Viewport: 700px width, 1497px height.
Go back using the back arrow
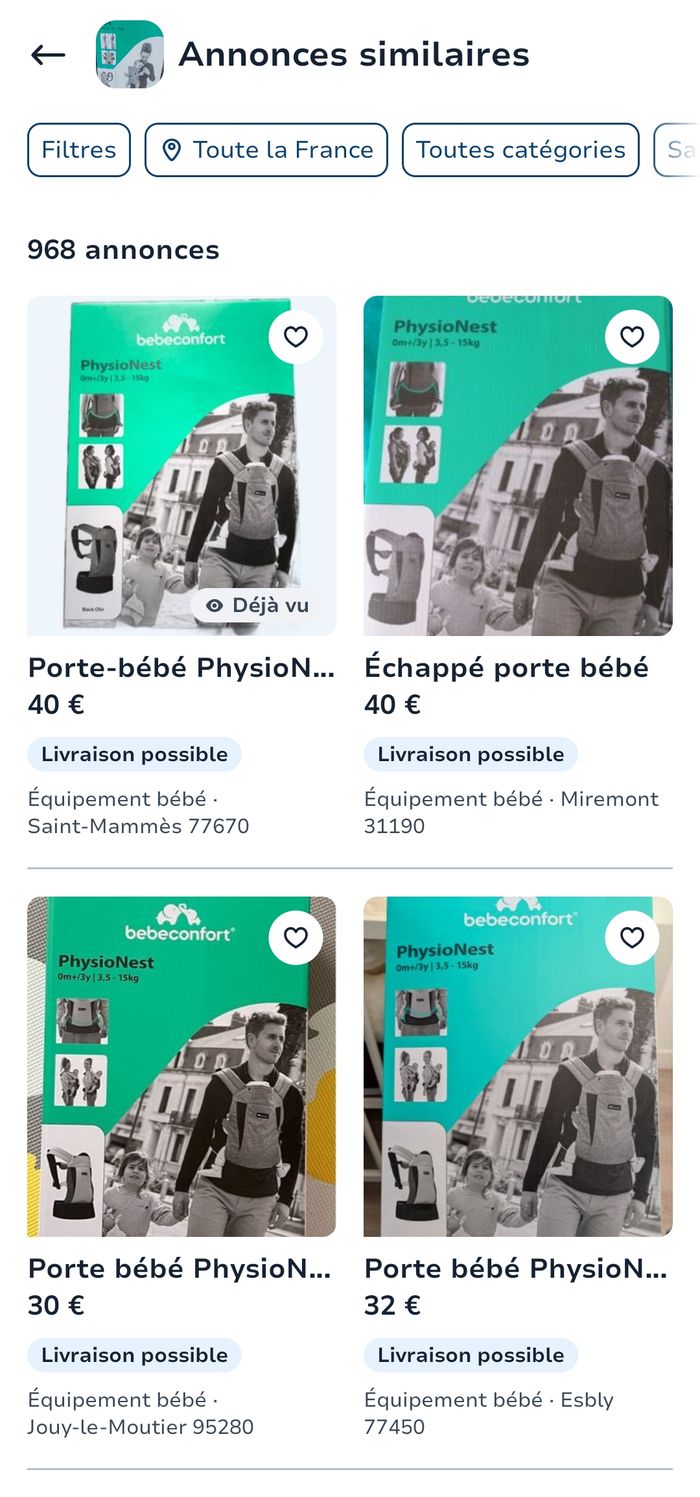48,55
